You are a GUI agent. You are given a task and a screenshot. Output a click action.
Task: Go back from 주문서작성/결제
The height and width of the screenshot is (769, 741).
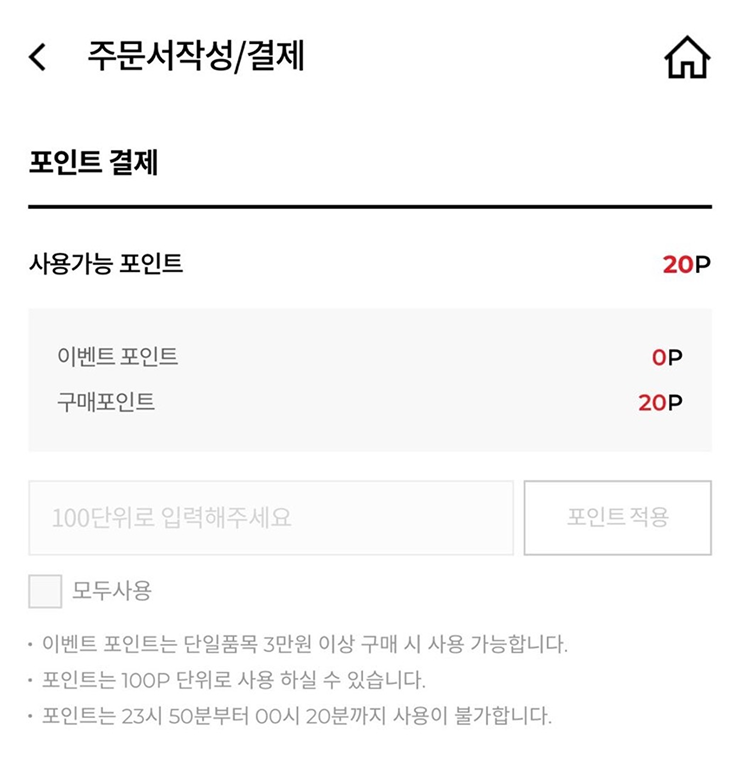tap(38, 57)
